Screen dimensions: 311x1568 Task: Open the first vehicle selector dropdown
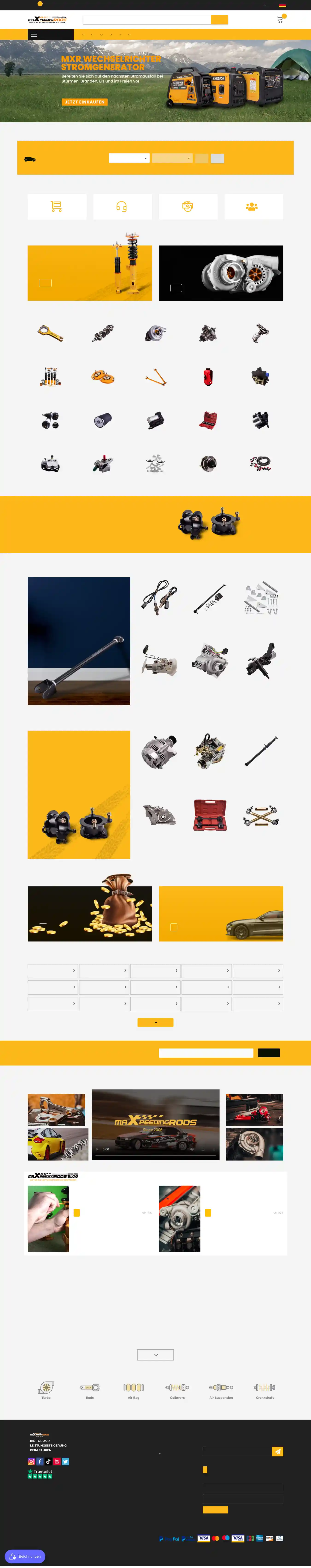click(x=129, y=158)
